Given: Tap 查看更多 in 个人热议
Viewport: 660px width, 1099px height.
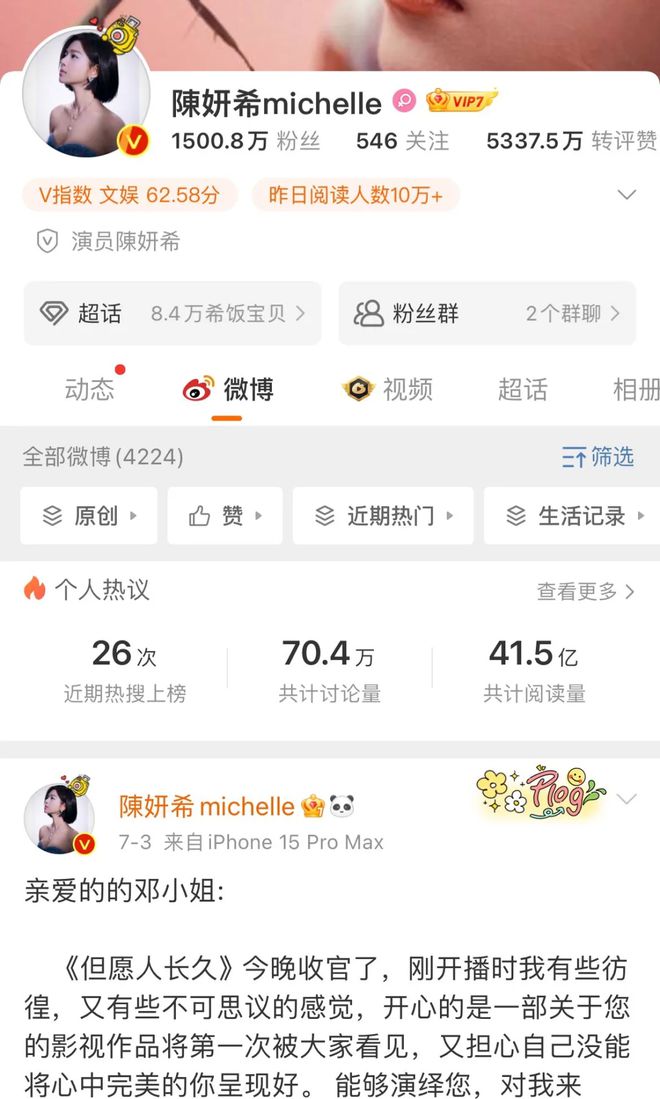Looking at the screenshot, I should pyautogui.click(x=586, y=592).
